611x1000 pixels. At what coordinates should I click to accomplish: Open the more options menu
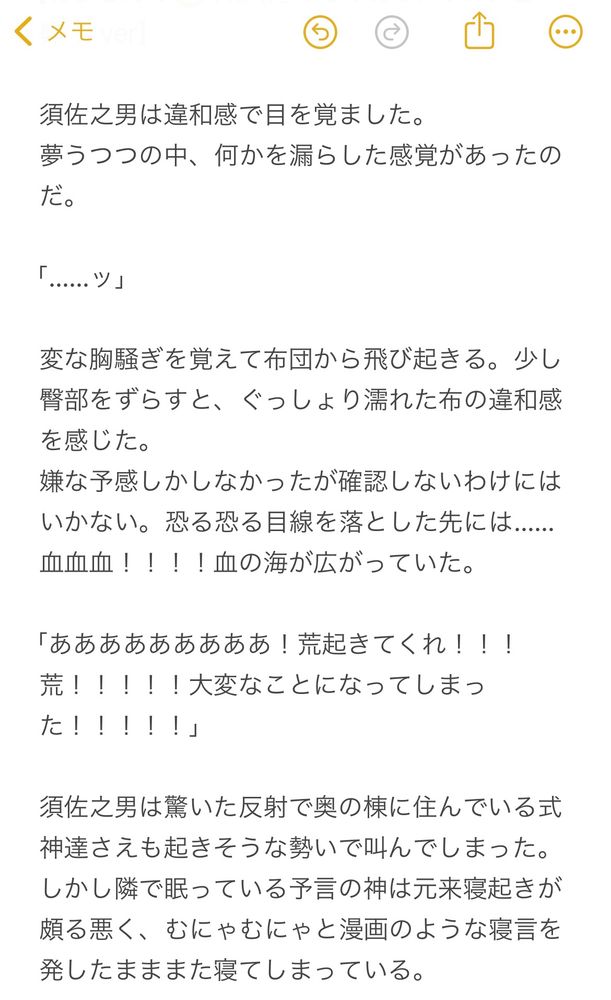coord(566,32)
